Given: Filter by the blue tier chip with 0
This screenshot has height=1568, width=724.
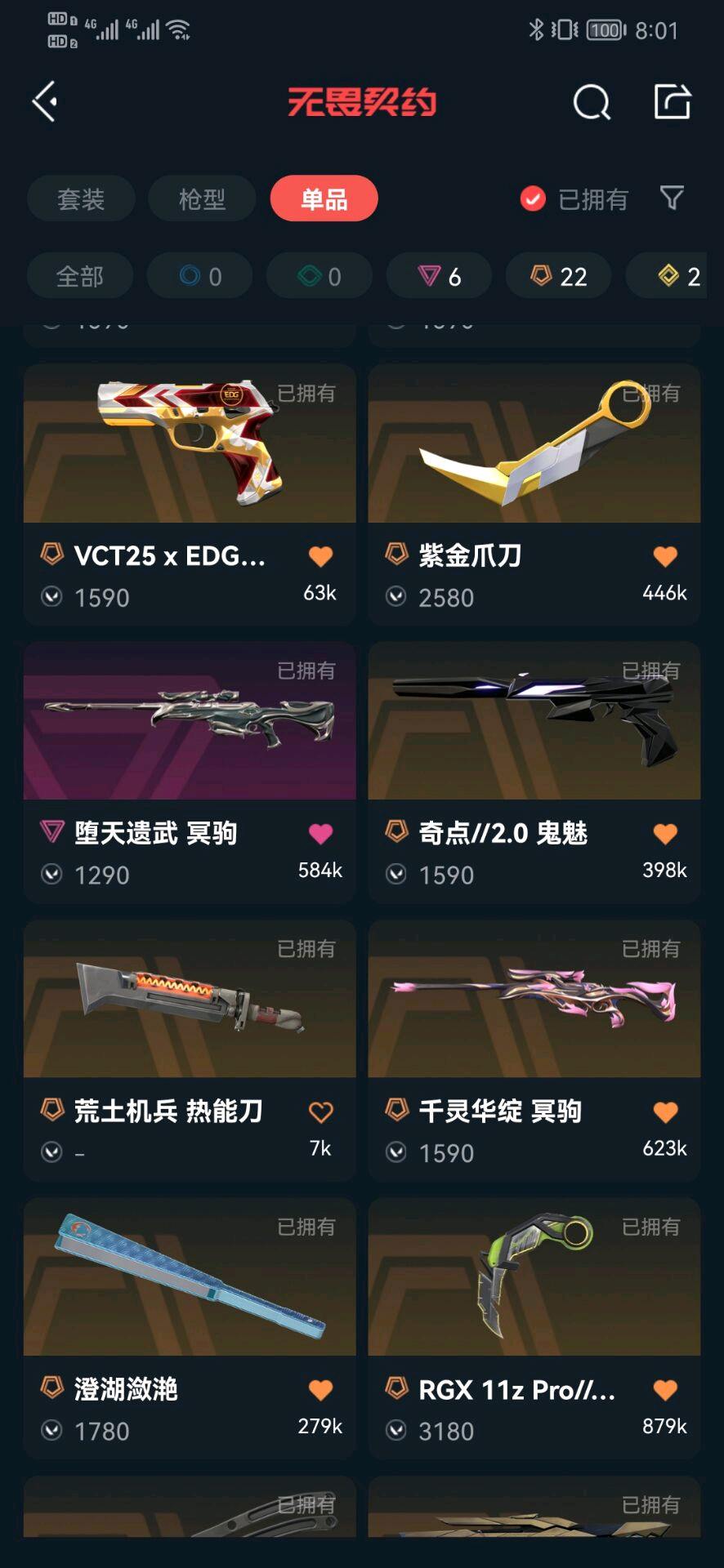Looking at the screenshot, I should click(199, 276).
